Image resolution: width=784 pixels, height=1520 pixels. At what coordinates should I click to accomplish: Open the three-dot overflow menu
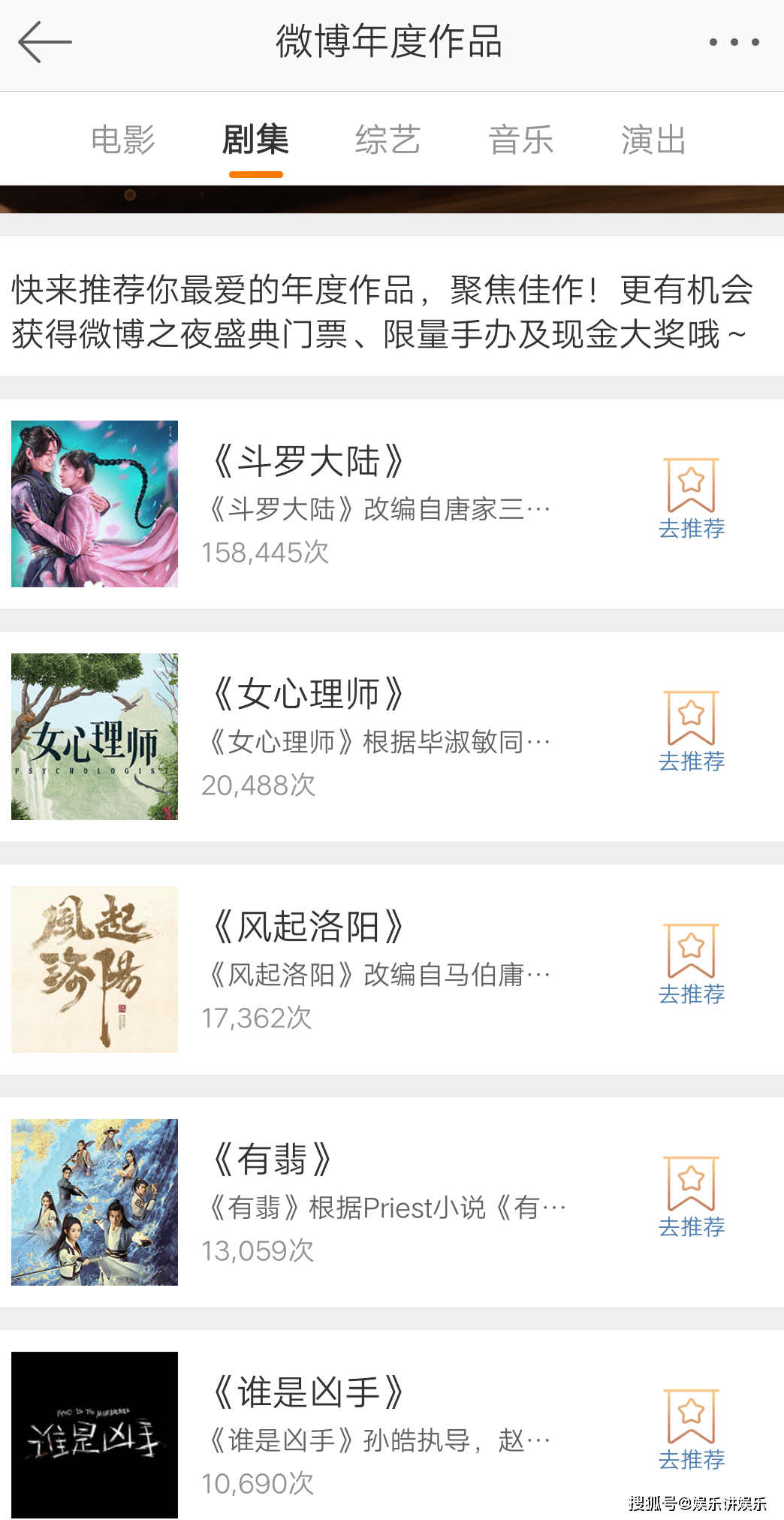tap(734, 42)
